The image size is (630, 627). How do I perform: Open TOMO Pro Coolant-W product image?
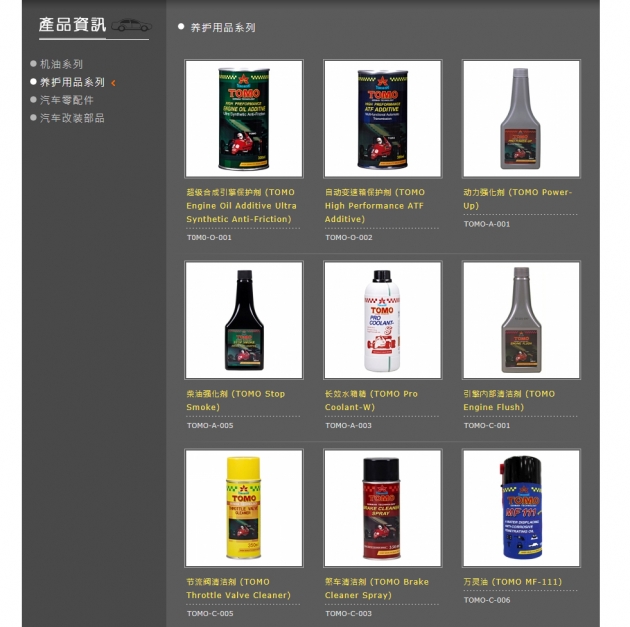click(382, 320)
